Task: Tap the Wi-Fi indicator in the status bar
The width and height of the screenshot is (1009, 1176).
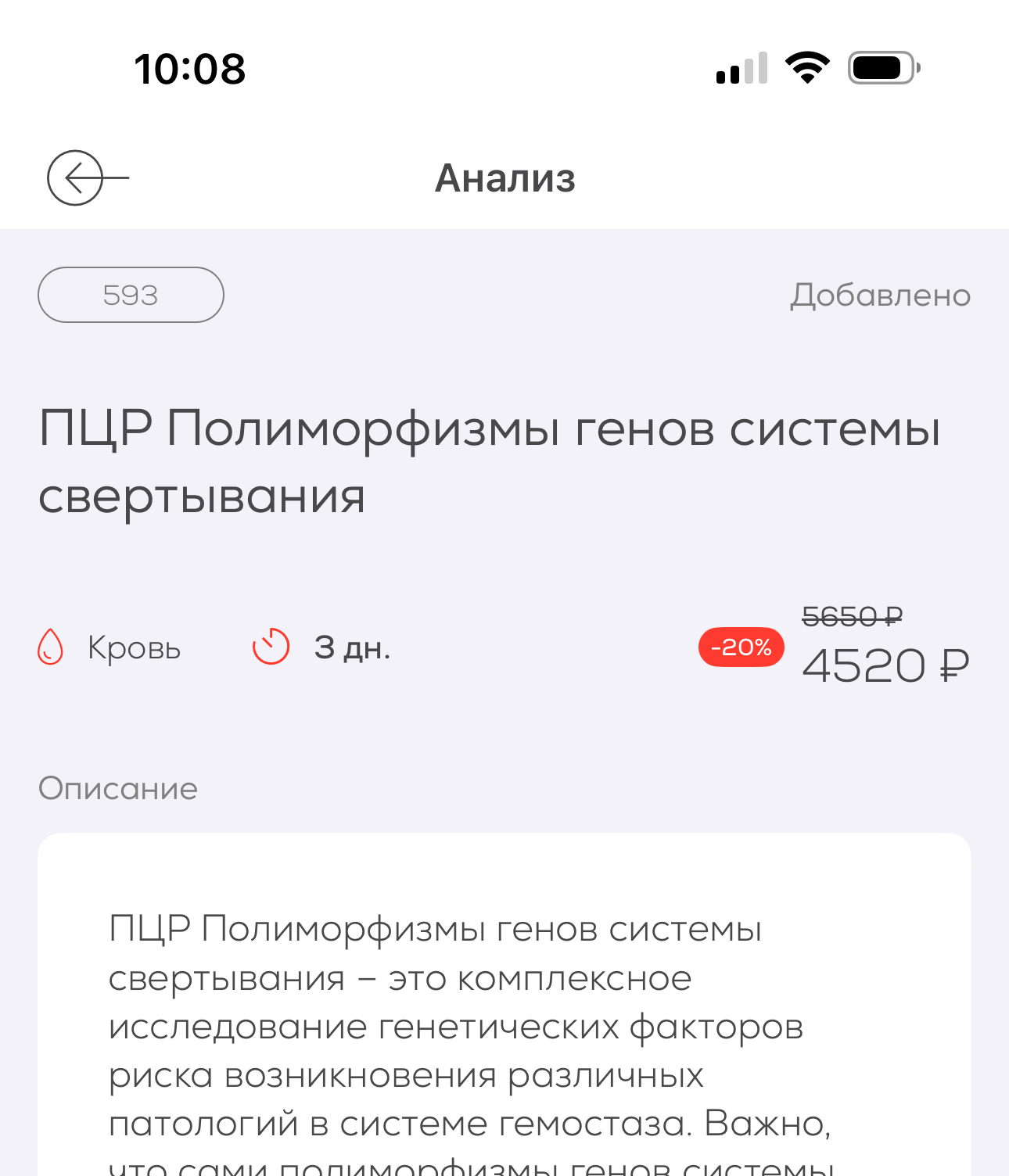Action: tap(809, 69)
